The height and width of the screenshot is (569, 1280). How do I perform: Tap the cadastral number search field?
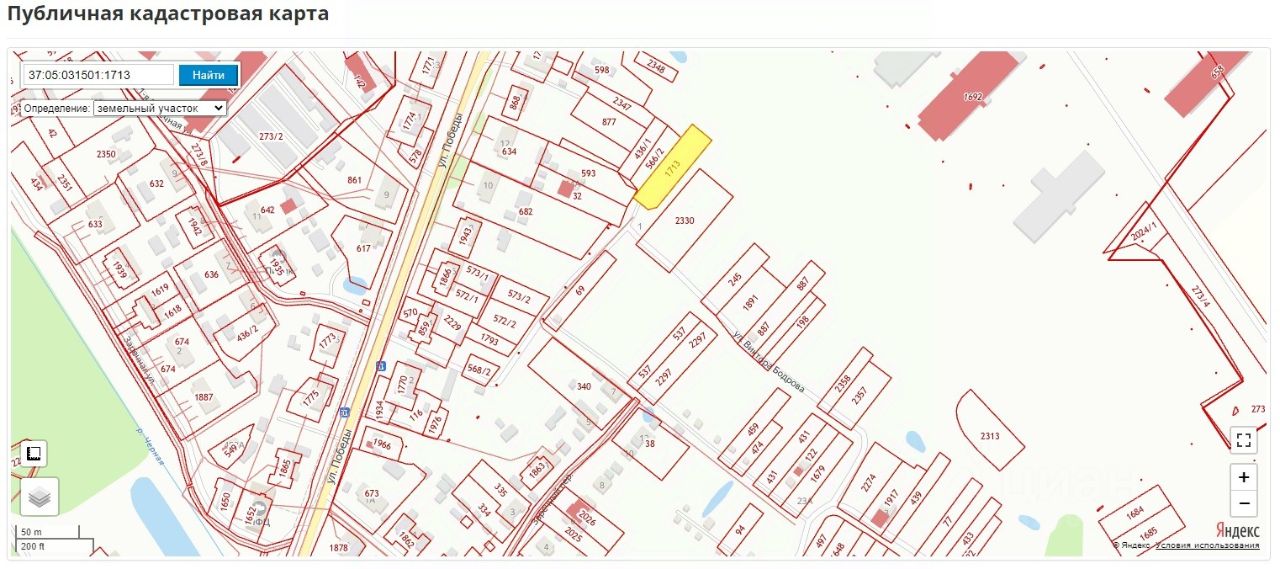coord(99,75)
